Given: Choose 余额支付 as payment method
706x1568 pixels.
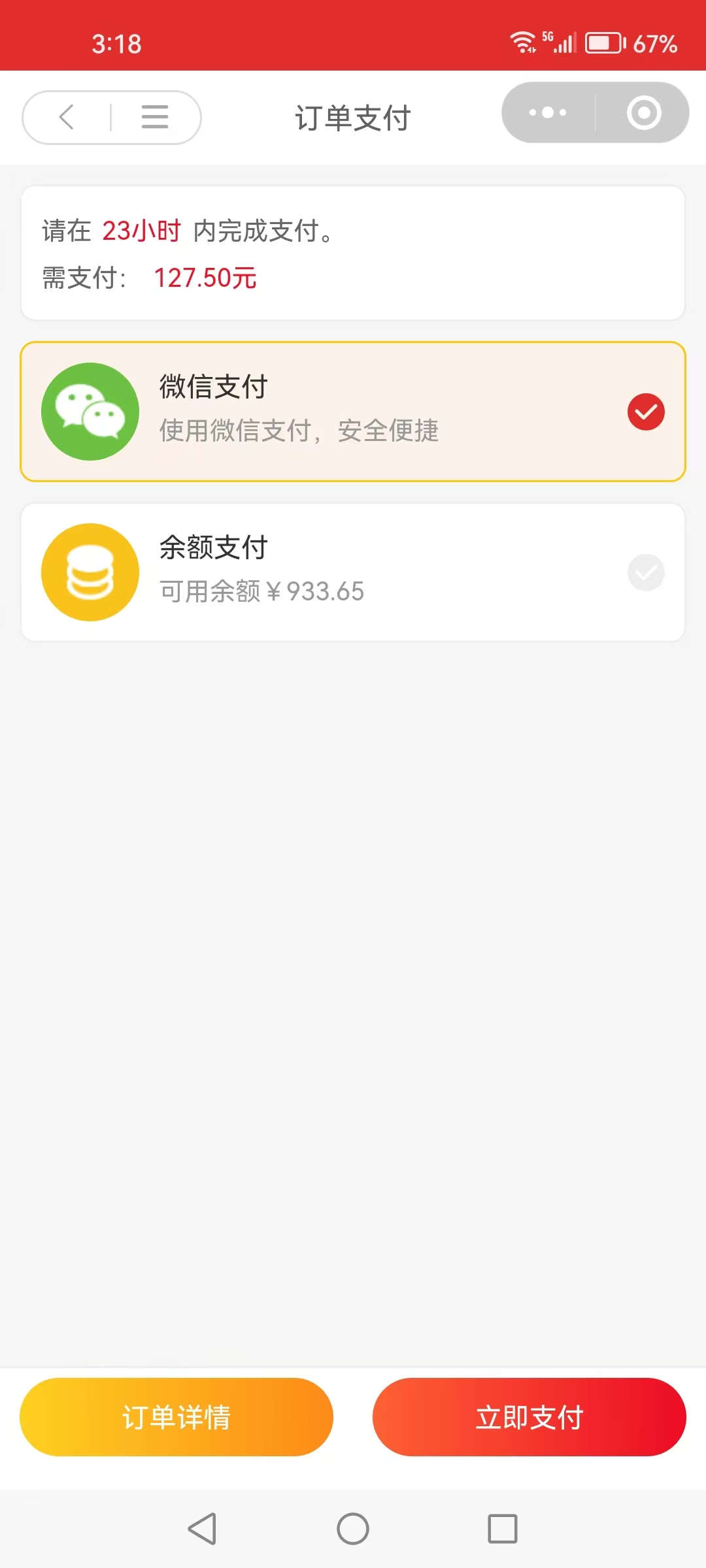Looking at the screenshot, I should [x=353, y=572].
